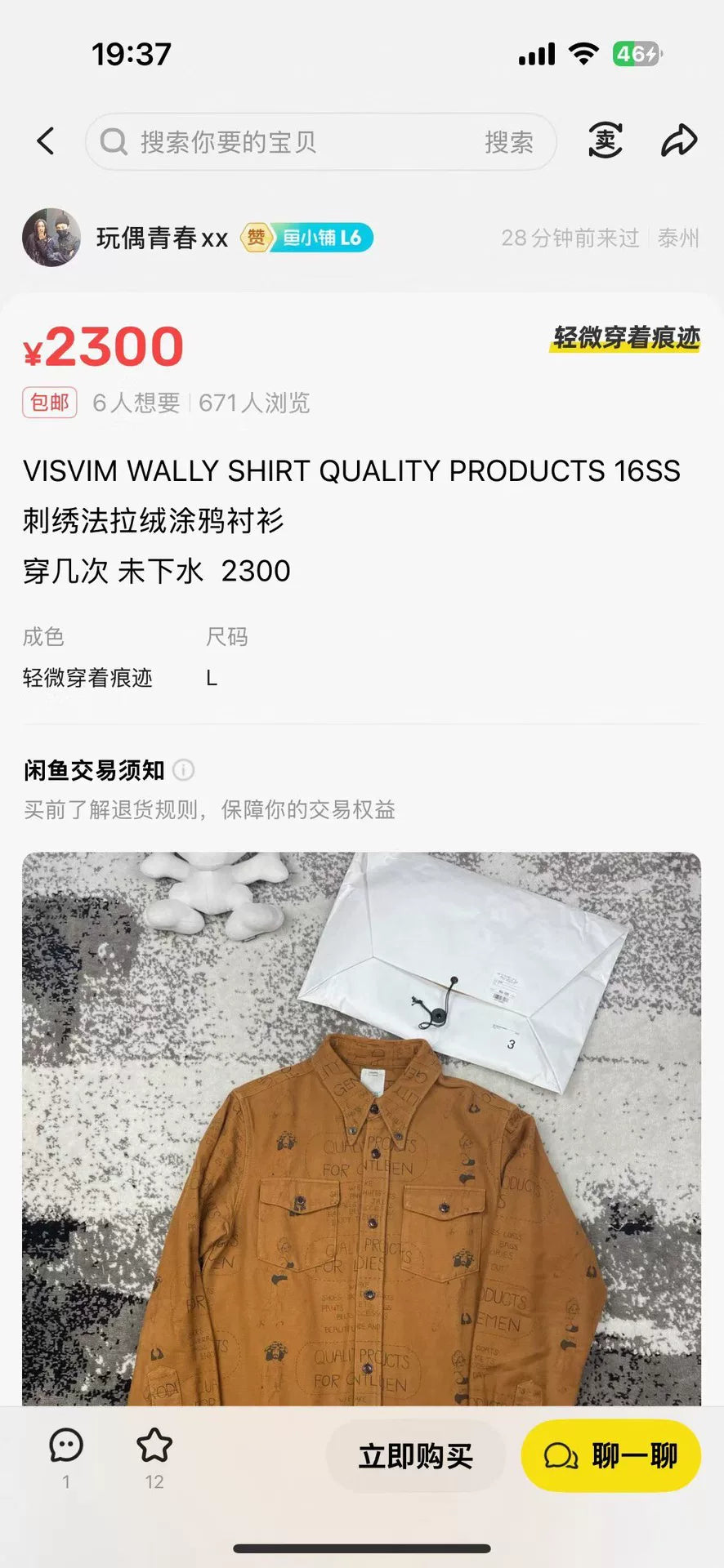
Task: Tap the sell (卖) icon in top bar
Action: [604, 140]
